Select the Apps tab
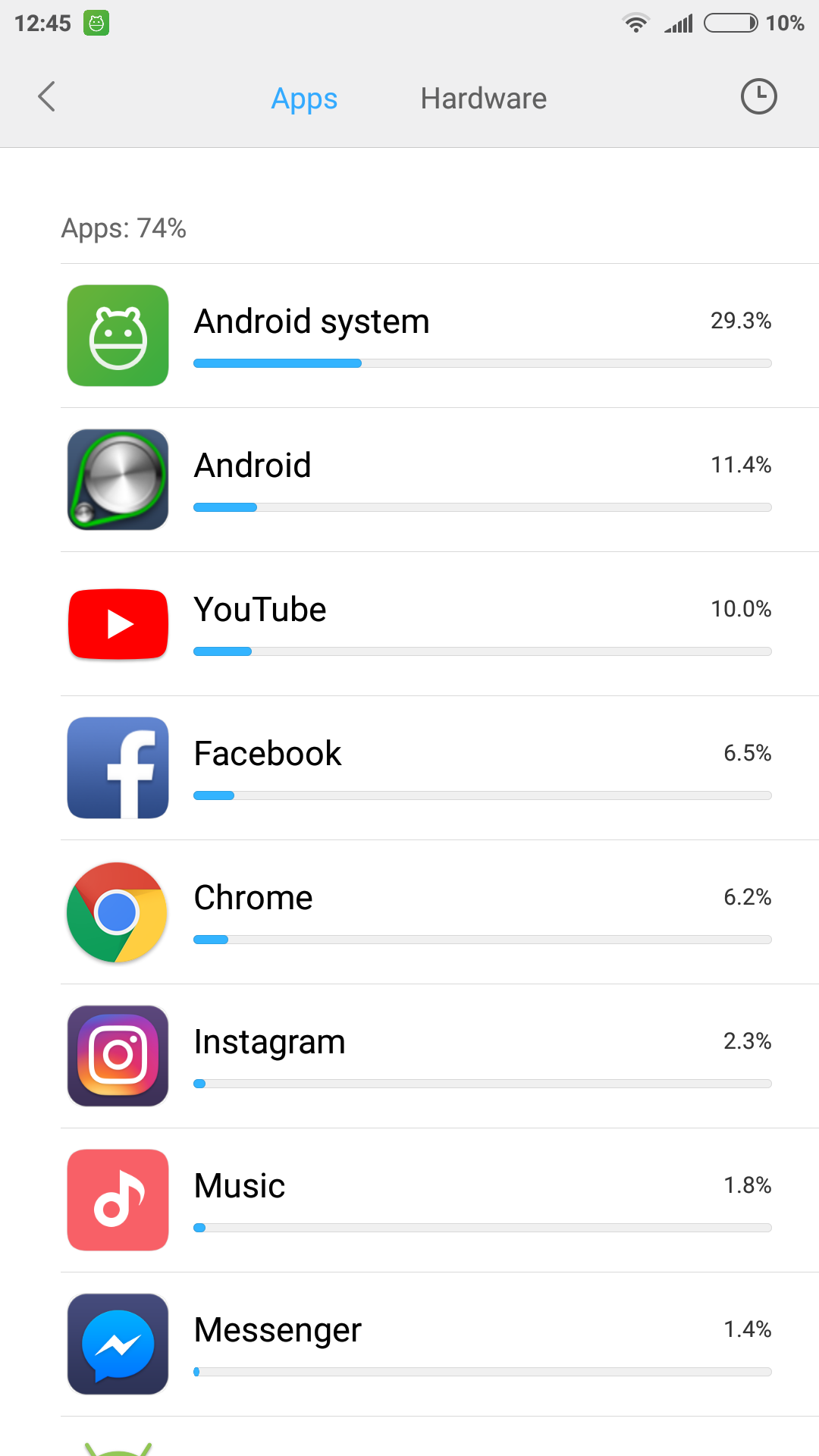 (304, 99)
